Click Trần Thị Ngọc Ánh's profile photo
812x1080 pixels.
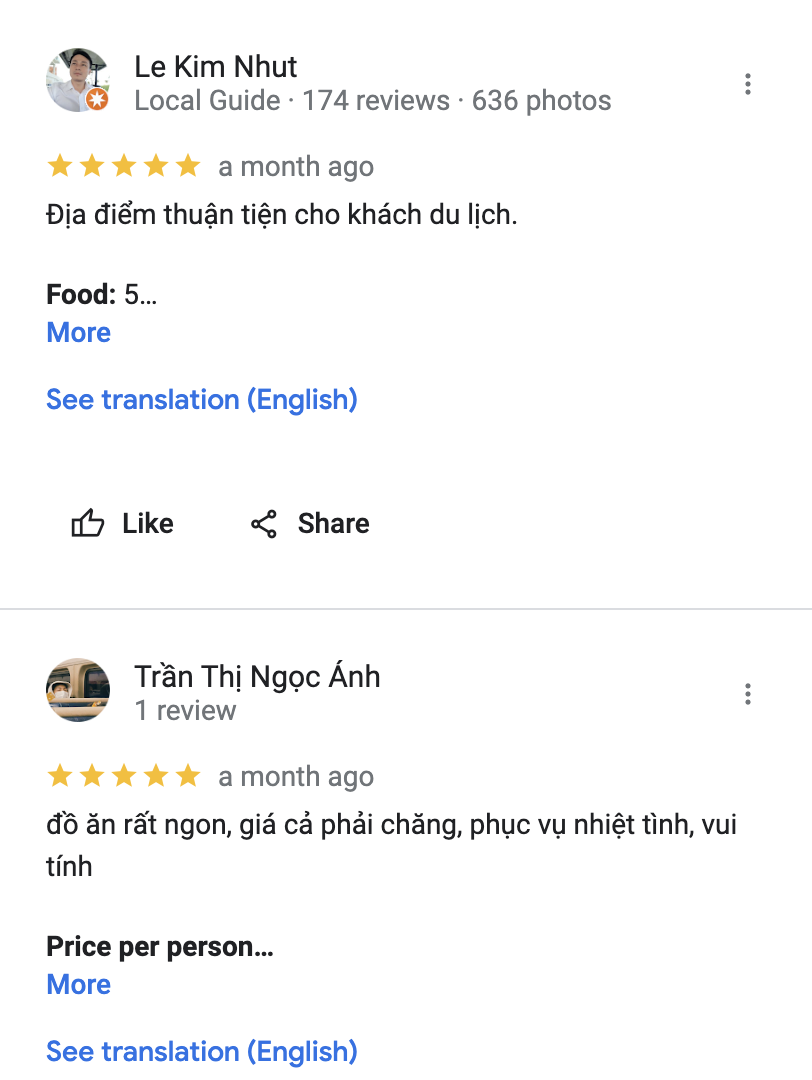pyautogui.click(x=78, y=690)
